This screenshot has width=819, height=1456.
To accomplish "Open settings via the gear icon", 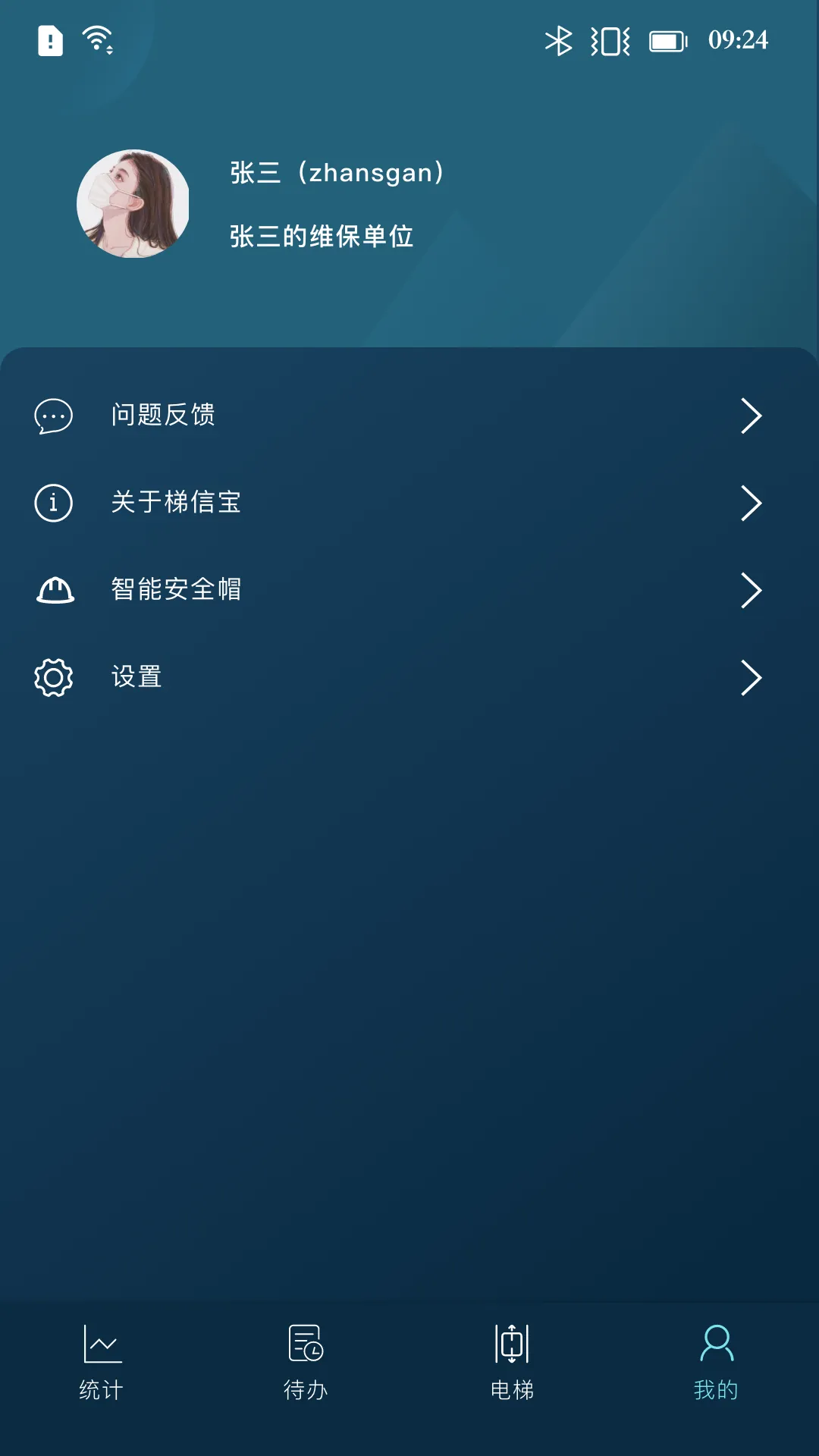I will coord(52,677).
